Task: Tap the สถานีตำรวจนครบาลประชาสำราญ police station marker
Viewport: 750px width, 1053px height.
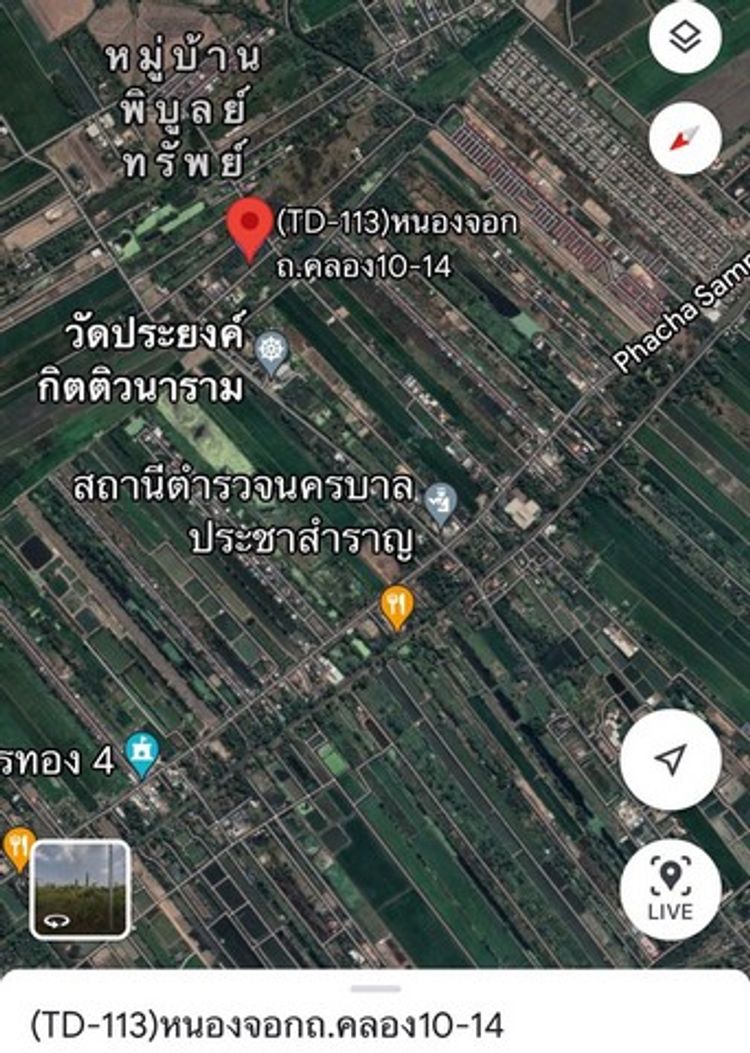Action: (441, 504)
